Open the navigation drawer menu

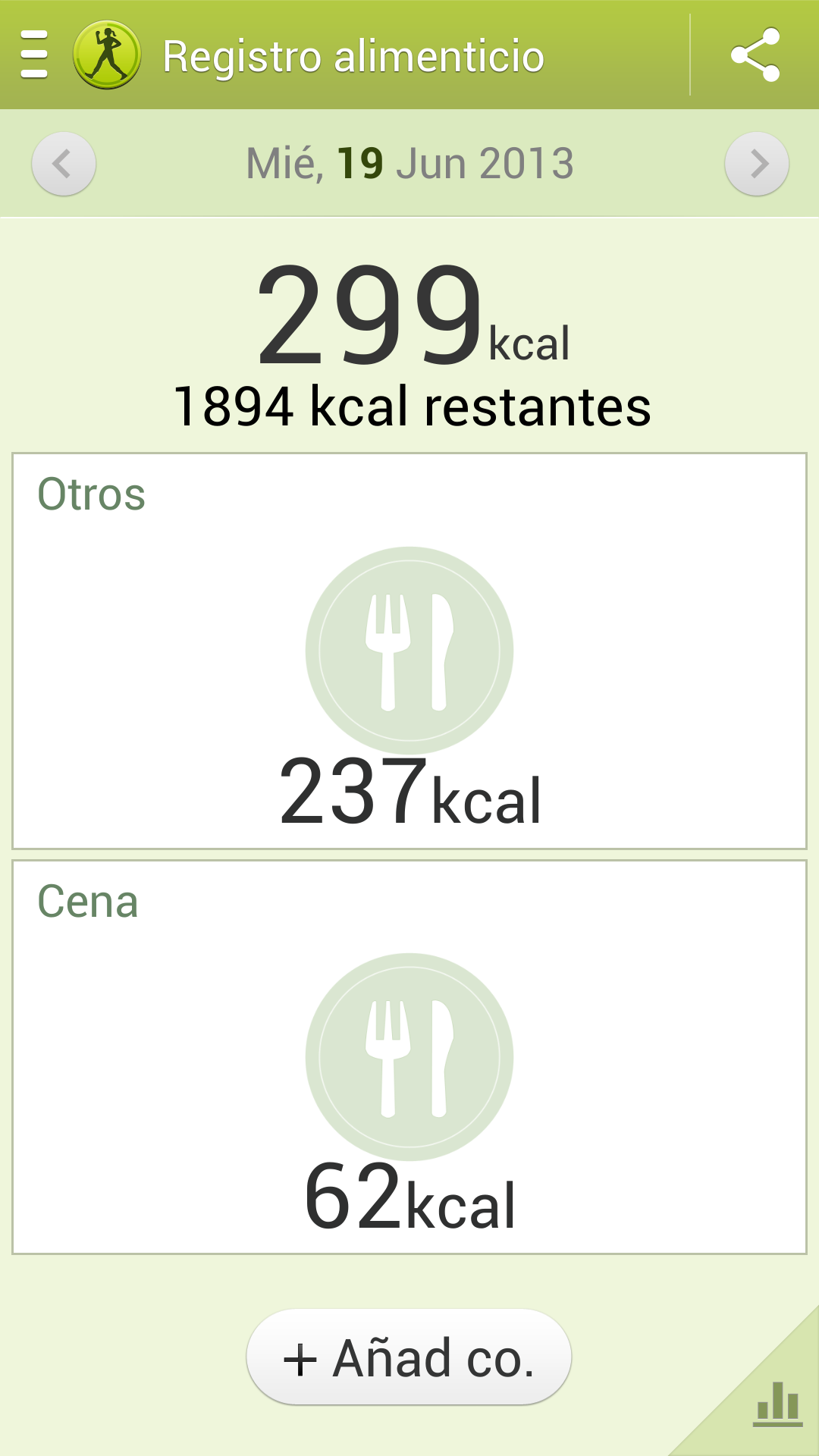click(x=34, y=55)
